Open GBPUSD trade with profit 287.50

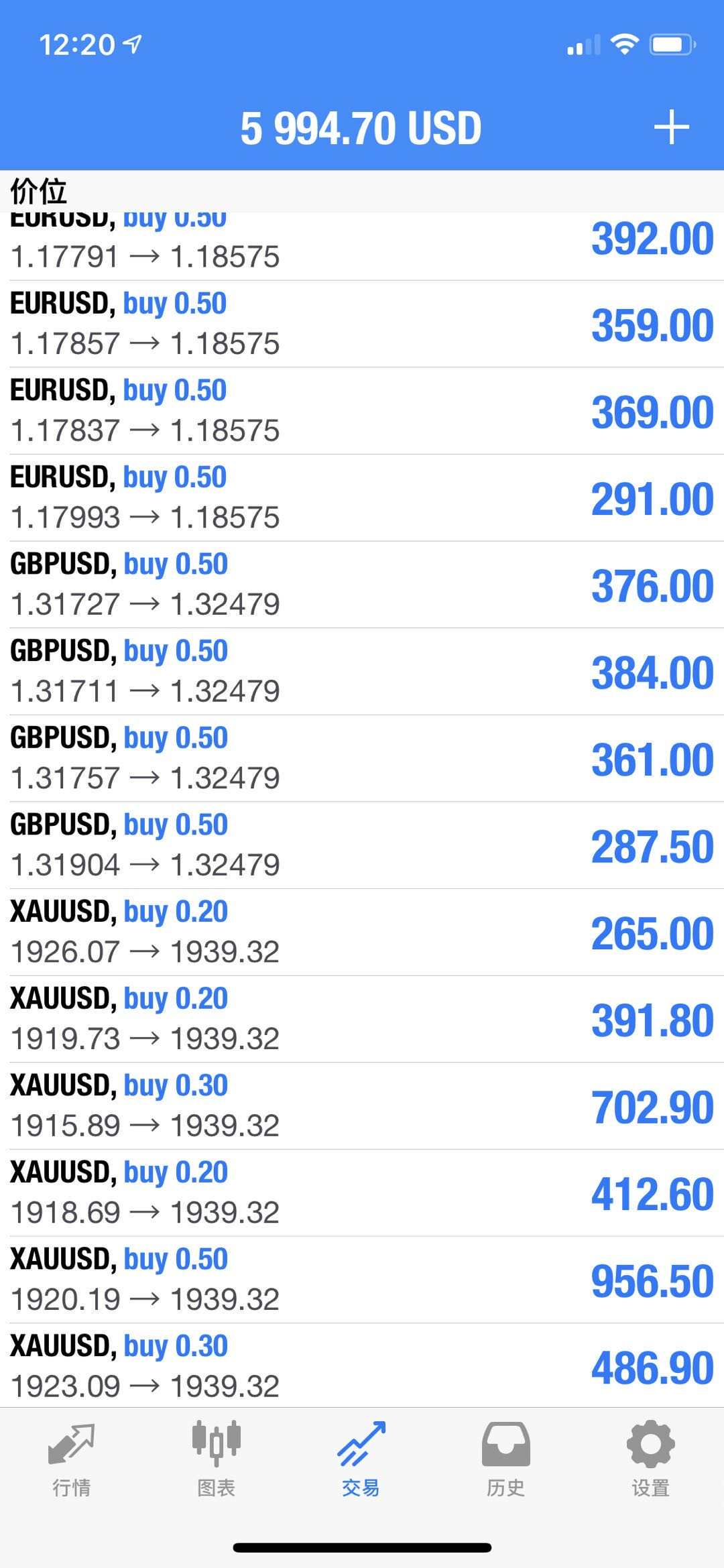click(362, 845)
